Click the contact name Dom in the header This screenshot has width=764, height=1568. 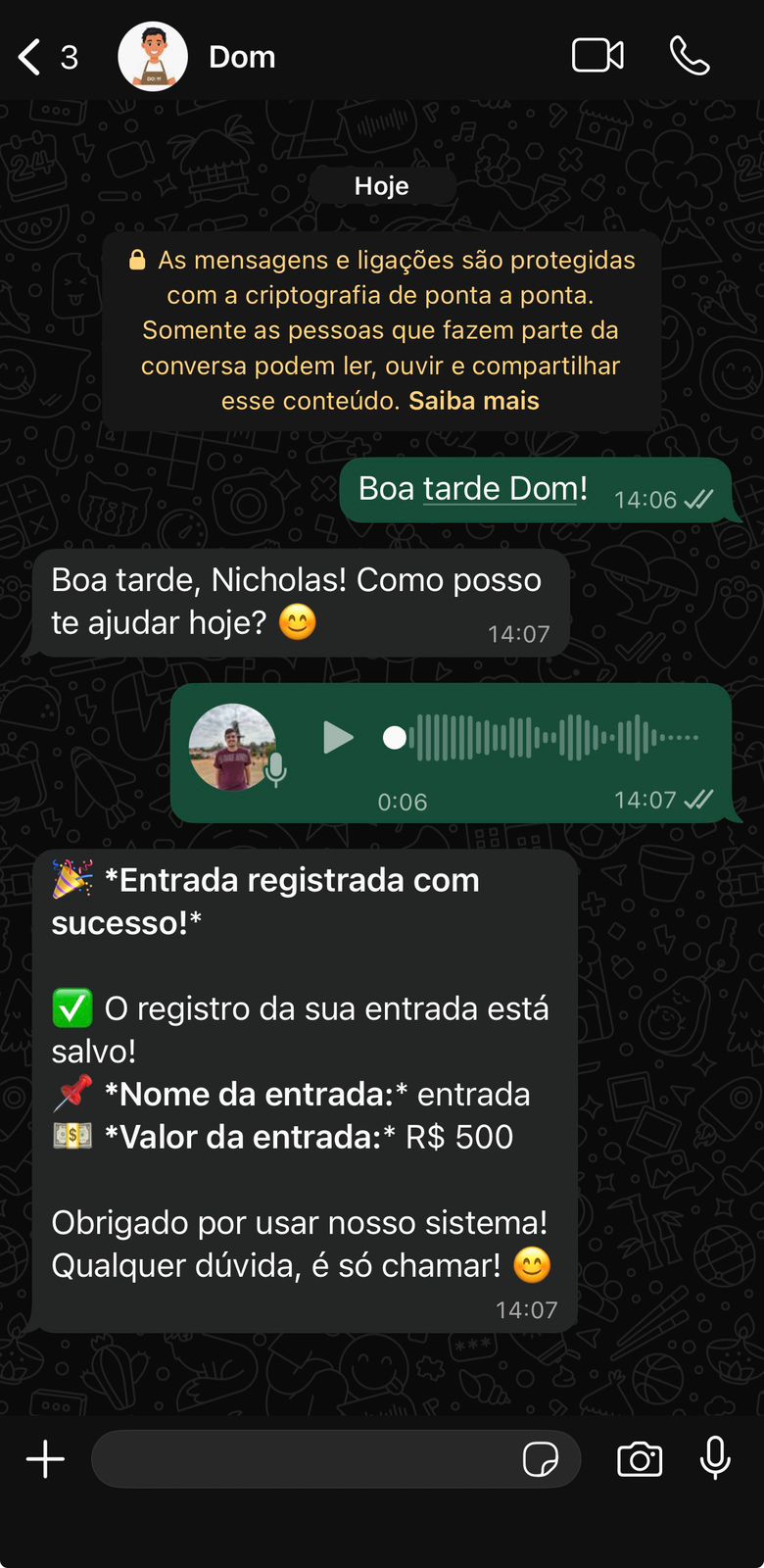(x=241, y=56)
